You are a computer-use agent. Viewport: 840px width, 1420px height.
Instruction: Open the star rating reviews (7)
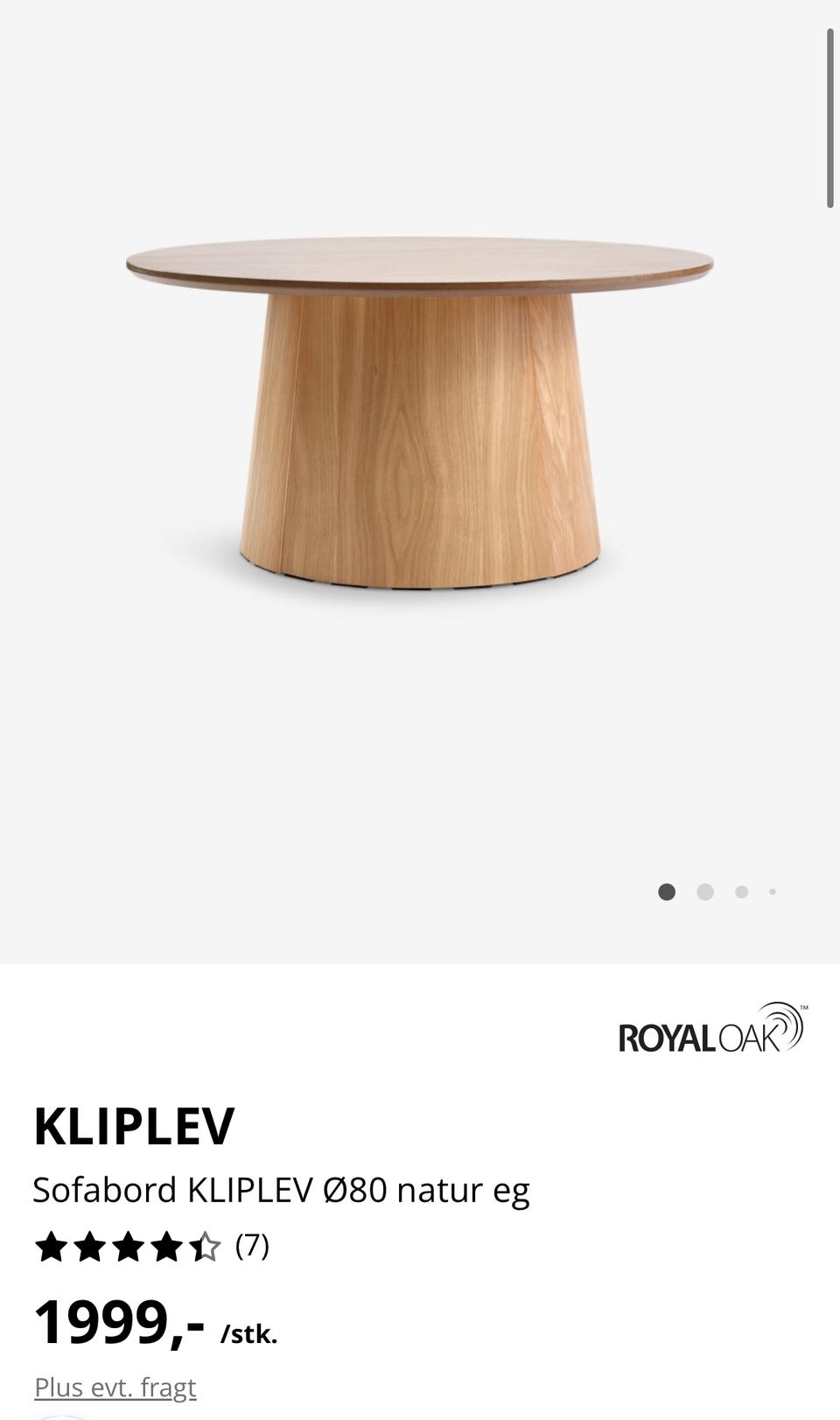tap(151, 1247)
